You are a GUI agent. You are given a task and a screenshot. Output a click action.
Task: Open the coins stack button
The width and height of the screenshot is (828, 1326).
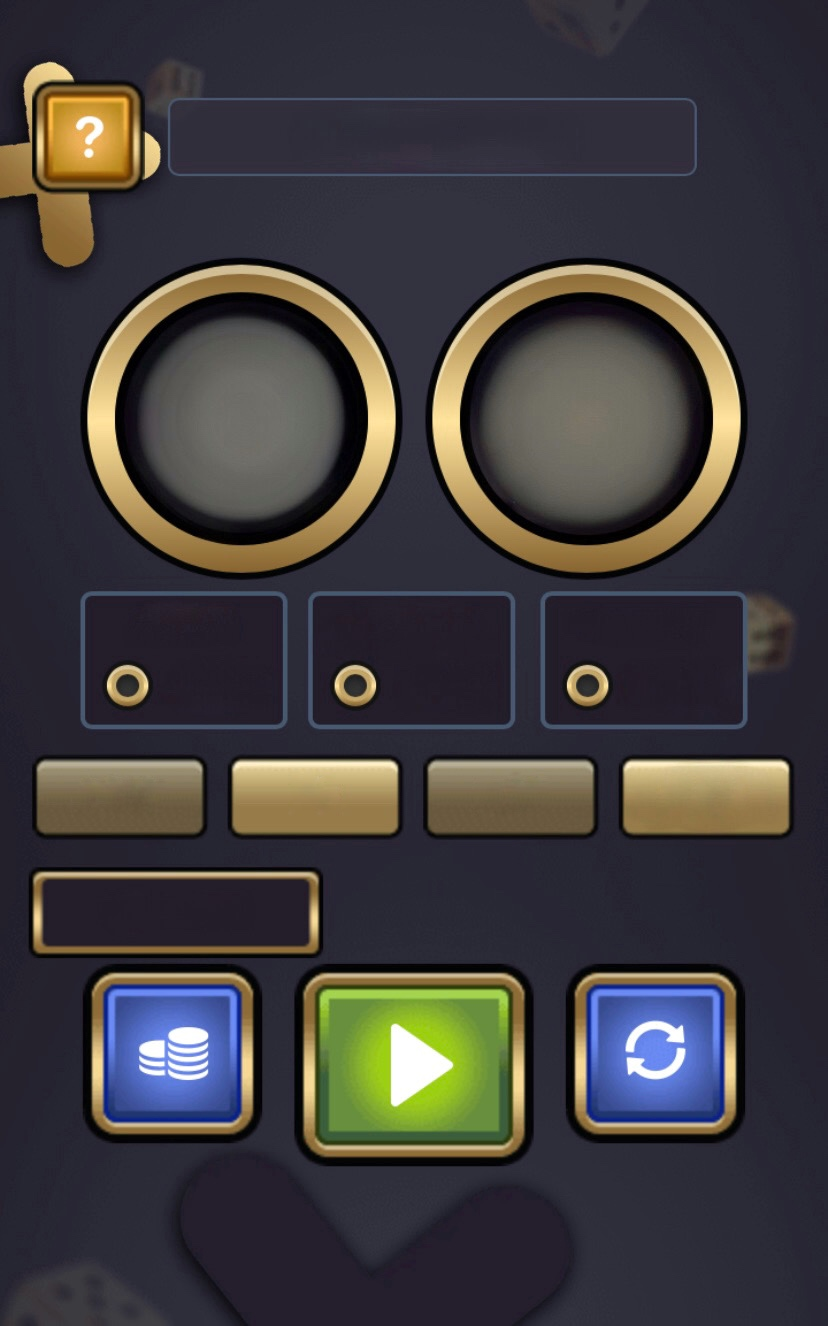(x=173, y=1054)
